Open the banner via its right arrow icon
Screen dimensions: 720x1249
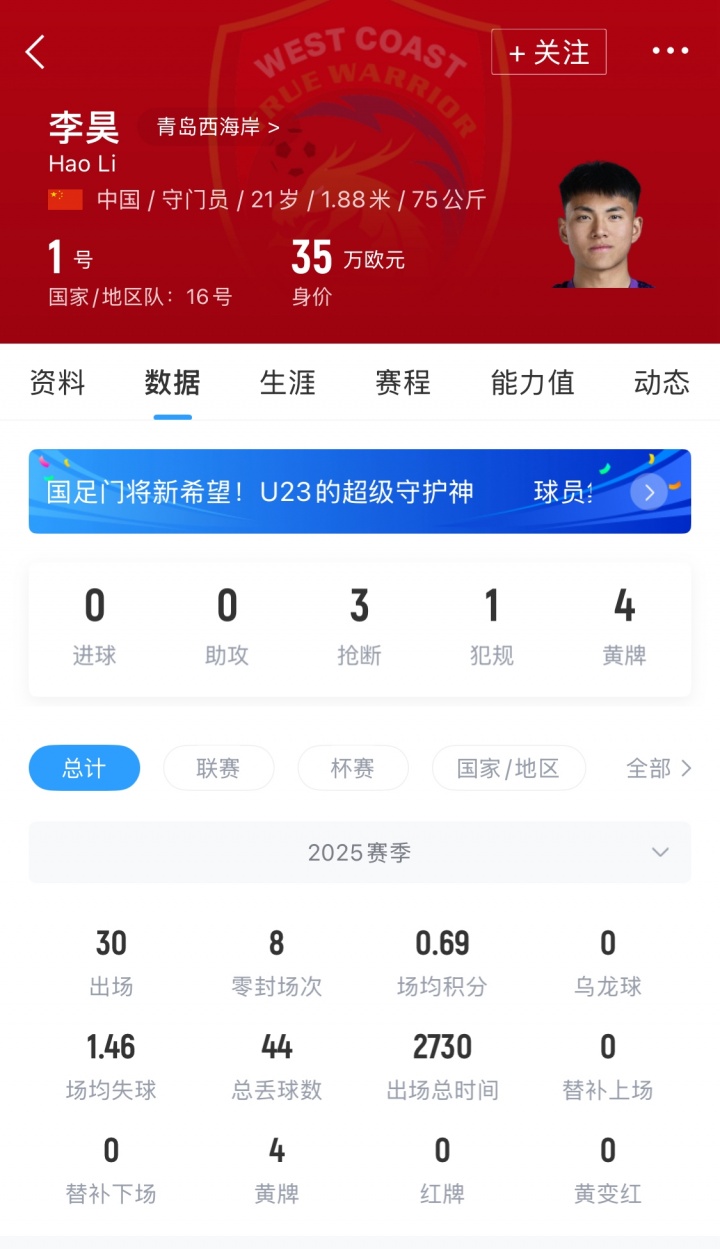649,492
